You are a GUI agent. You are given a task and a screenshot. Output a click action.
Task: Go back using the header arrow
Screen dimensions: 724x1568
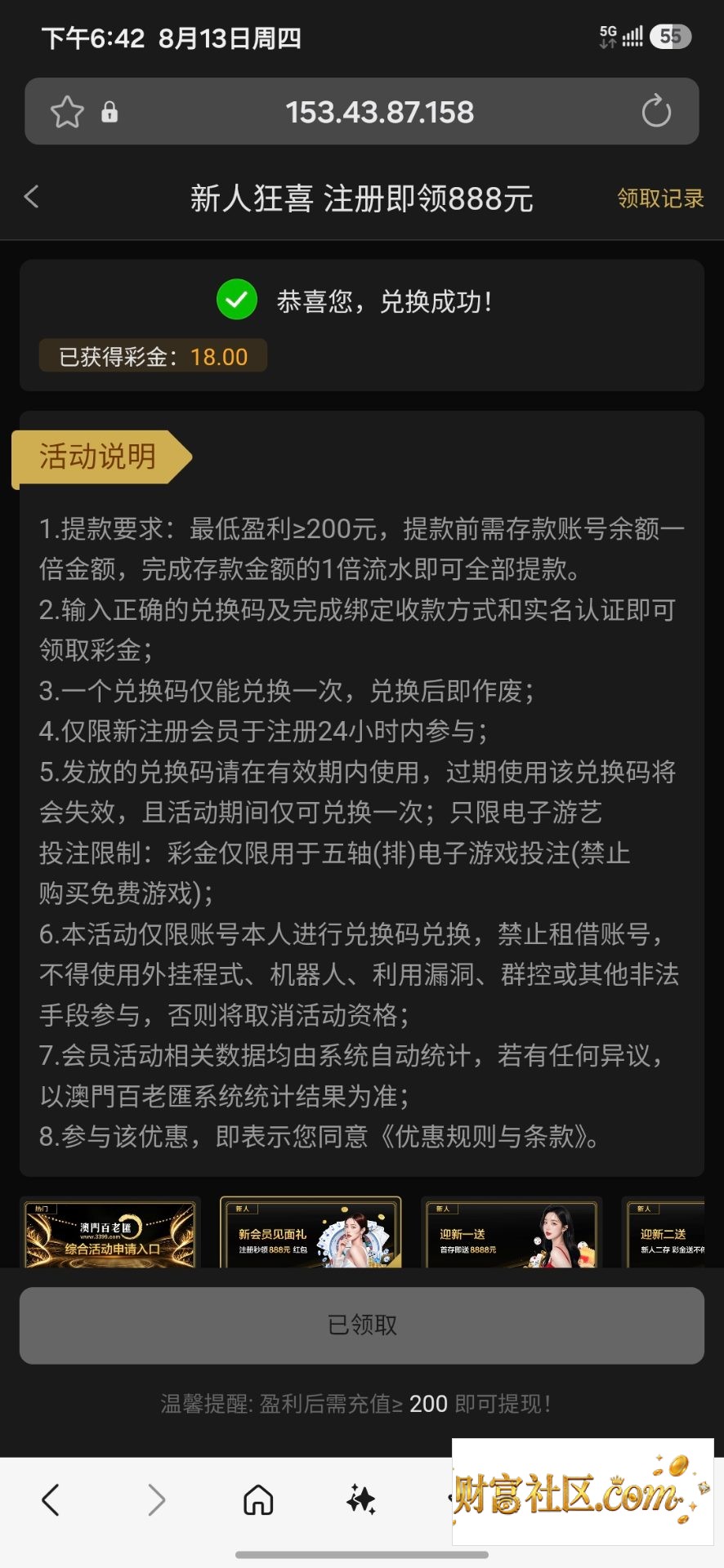(32, 197)
